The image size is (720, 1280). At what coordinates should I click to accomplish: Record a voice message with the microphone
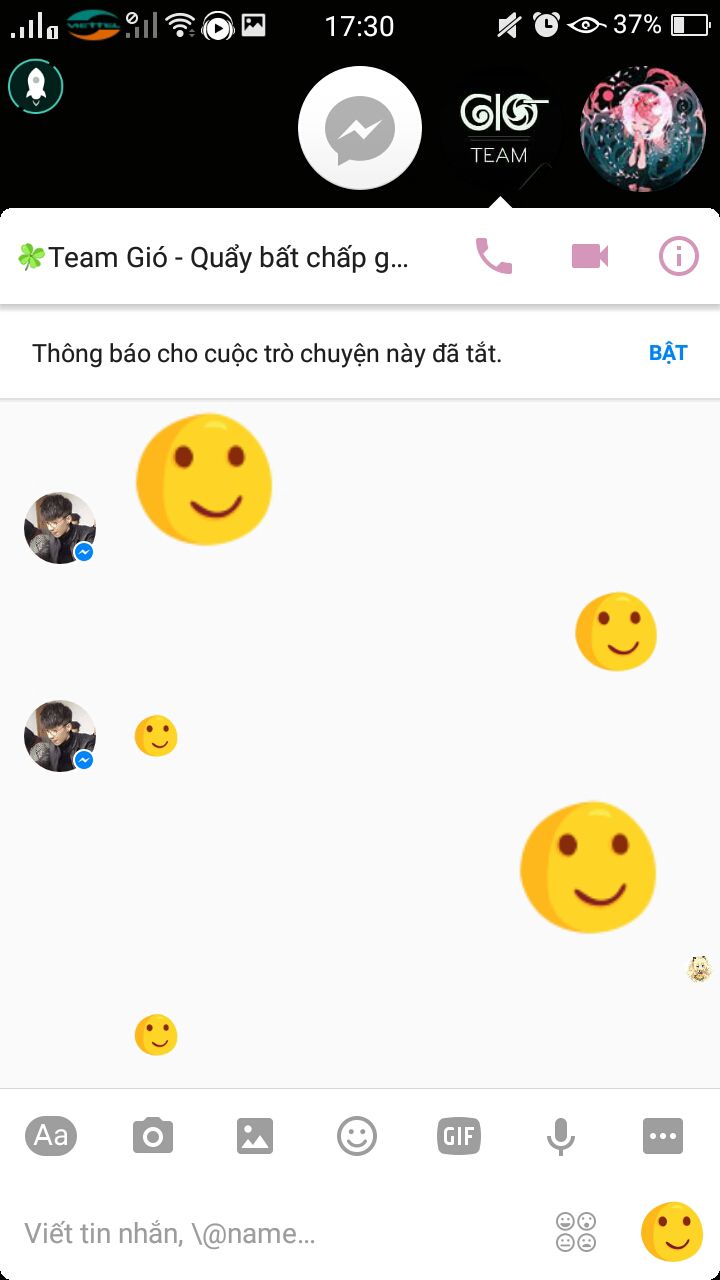561,1136
